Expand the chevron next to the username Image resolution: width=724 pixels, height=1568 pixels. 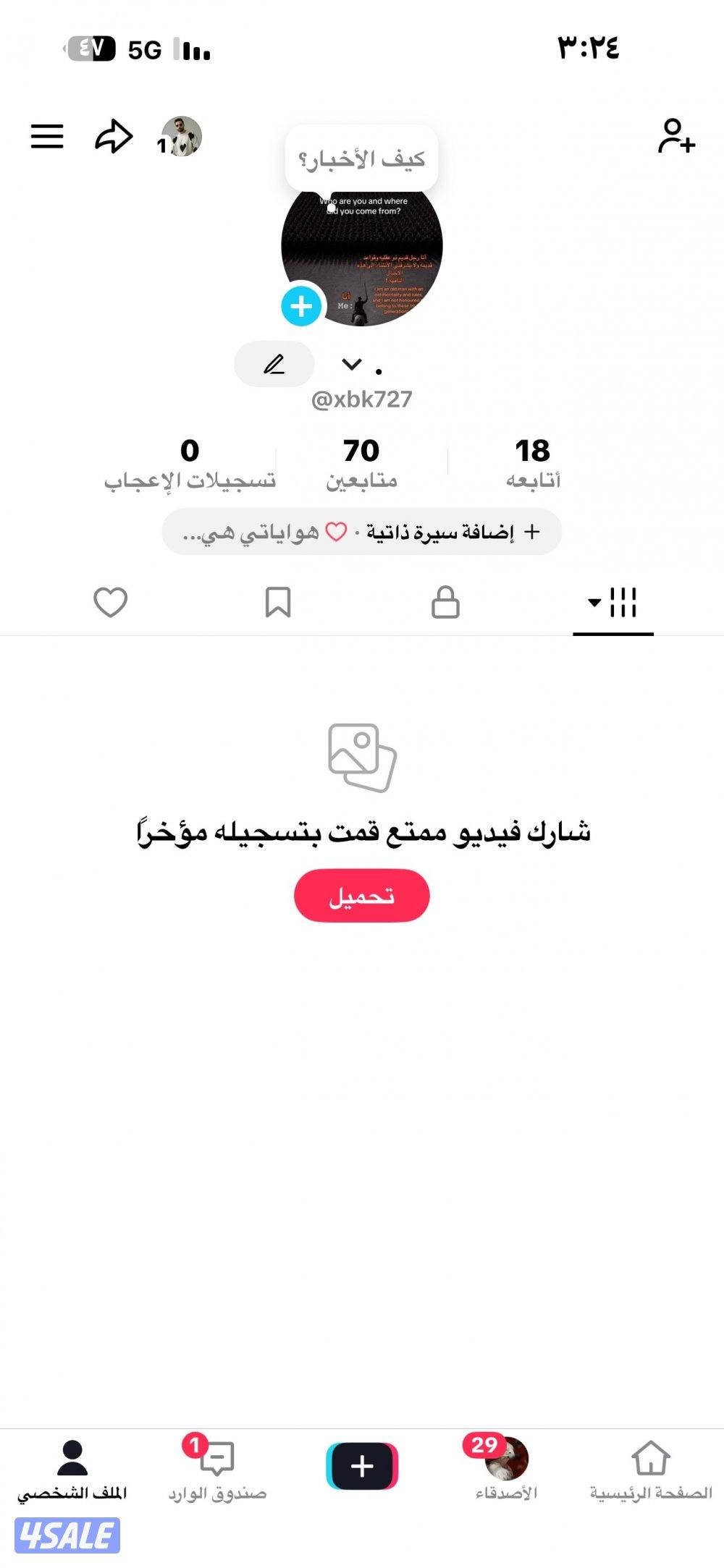click(351, 365)
